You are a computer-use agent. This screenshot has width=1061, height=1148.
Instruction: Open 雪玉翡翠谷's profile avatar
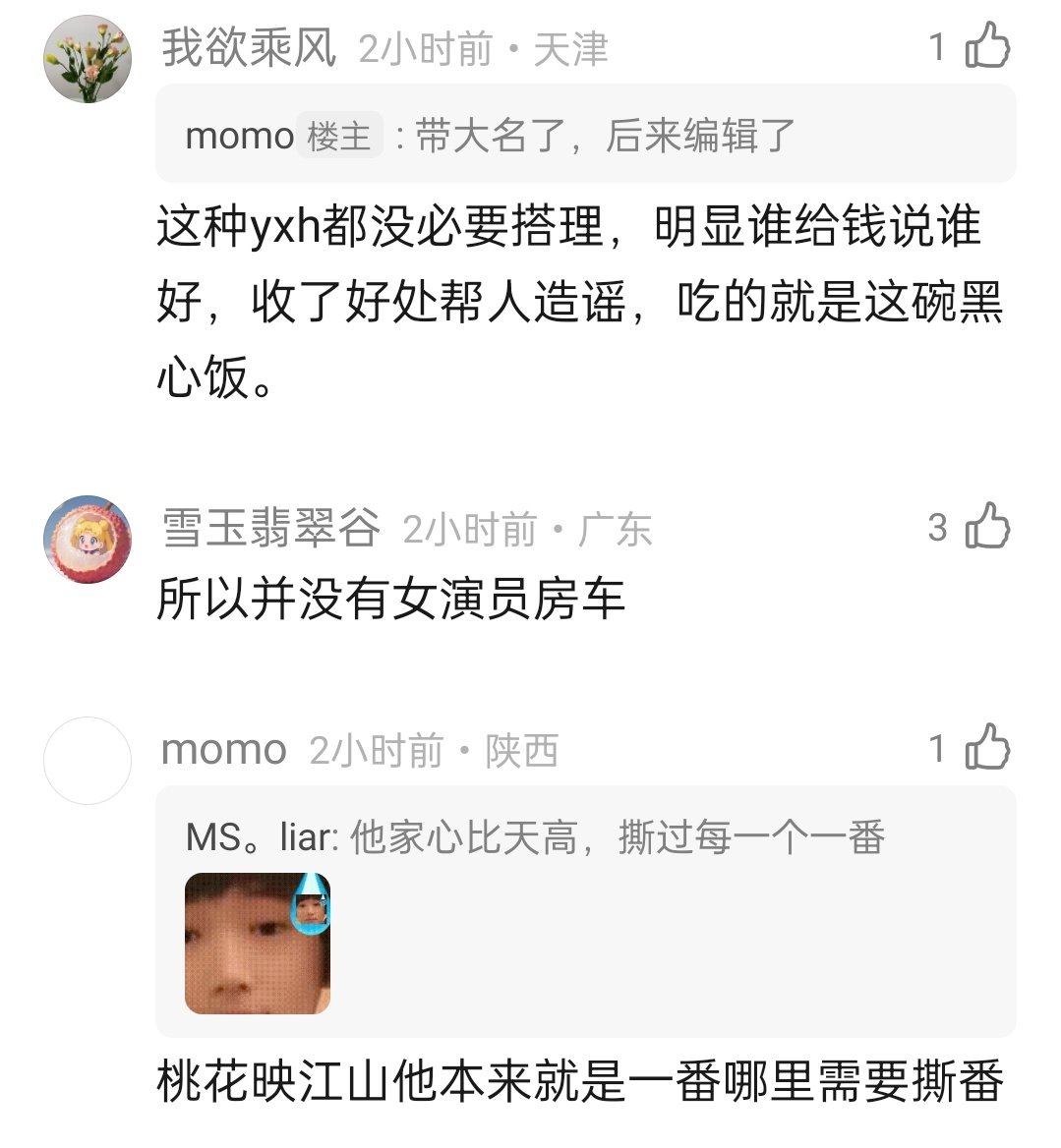88,540
